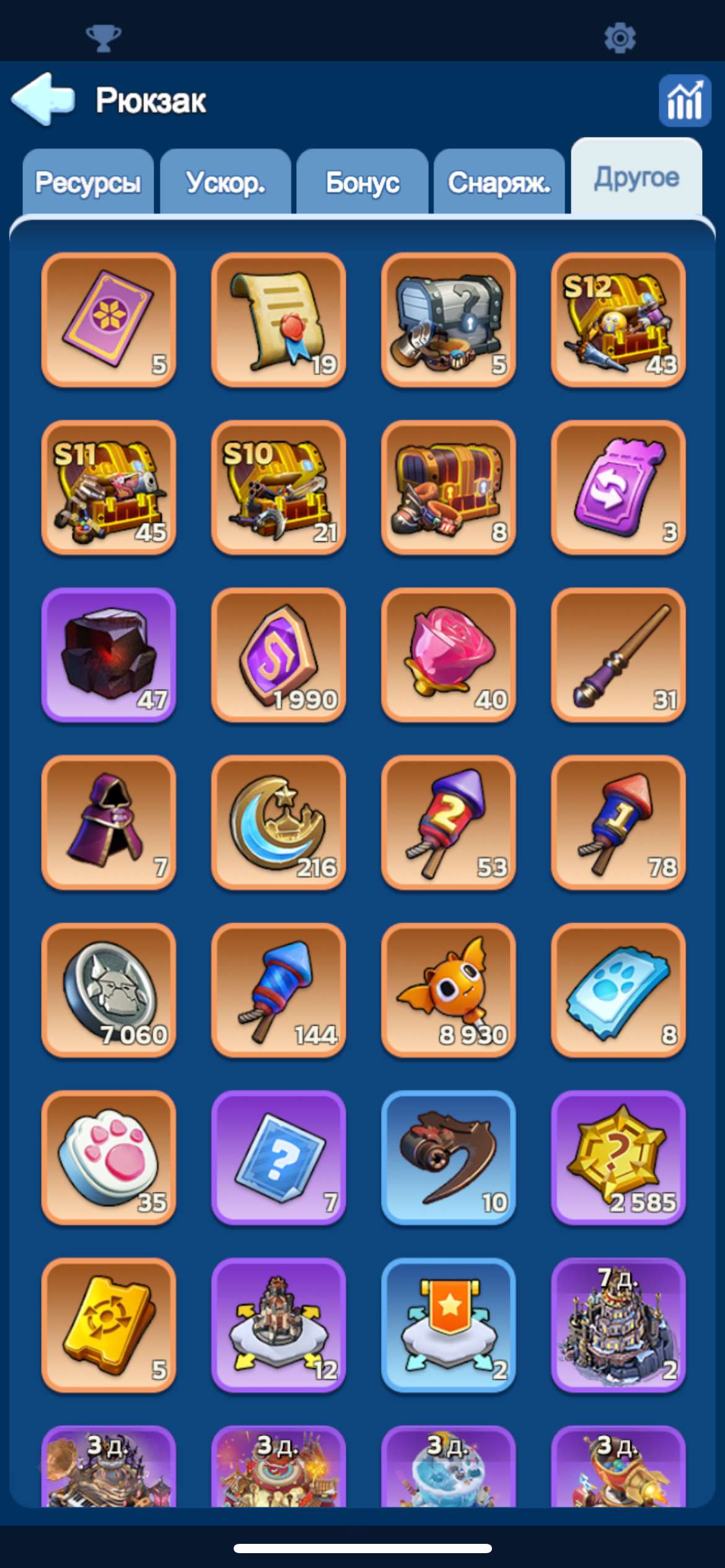Select the firework number 2 with 53
725x1568 pixels.
coord(448,822)
